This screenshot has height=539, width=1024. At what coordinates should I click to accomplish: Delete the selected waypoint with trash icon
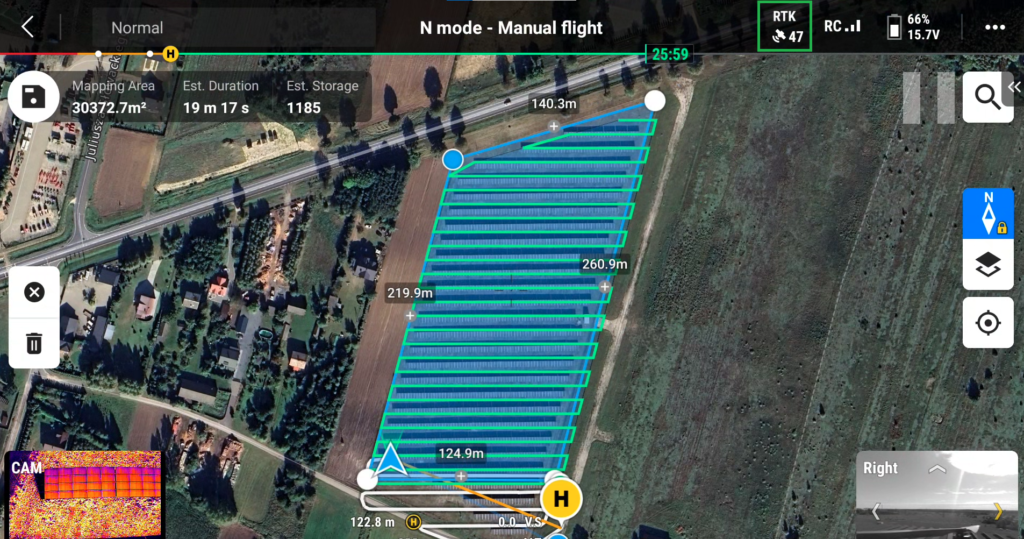tap(34, 343)
